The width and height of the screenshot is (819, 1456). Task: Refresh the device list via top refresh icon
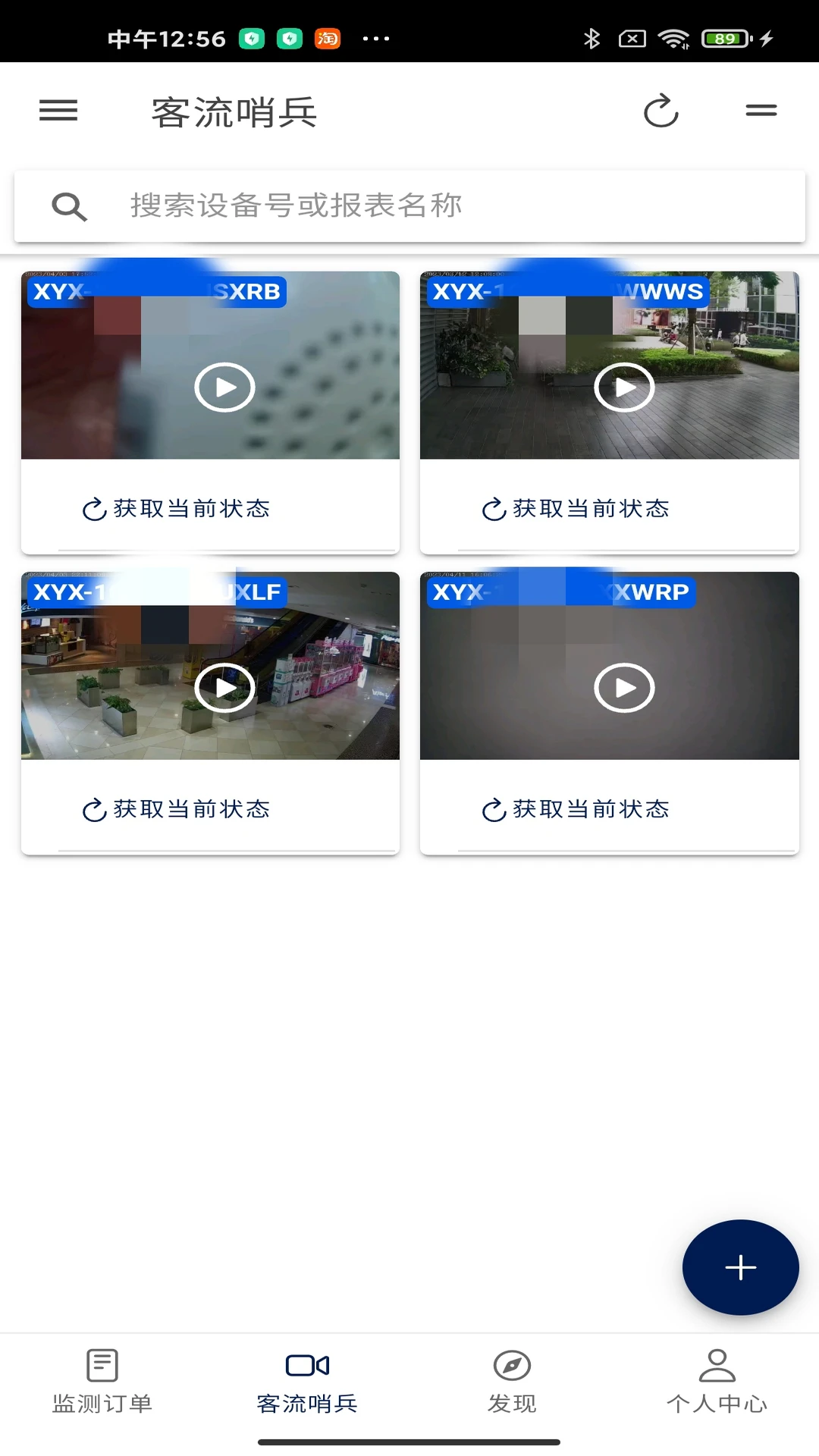661,111
